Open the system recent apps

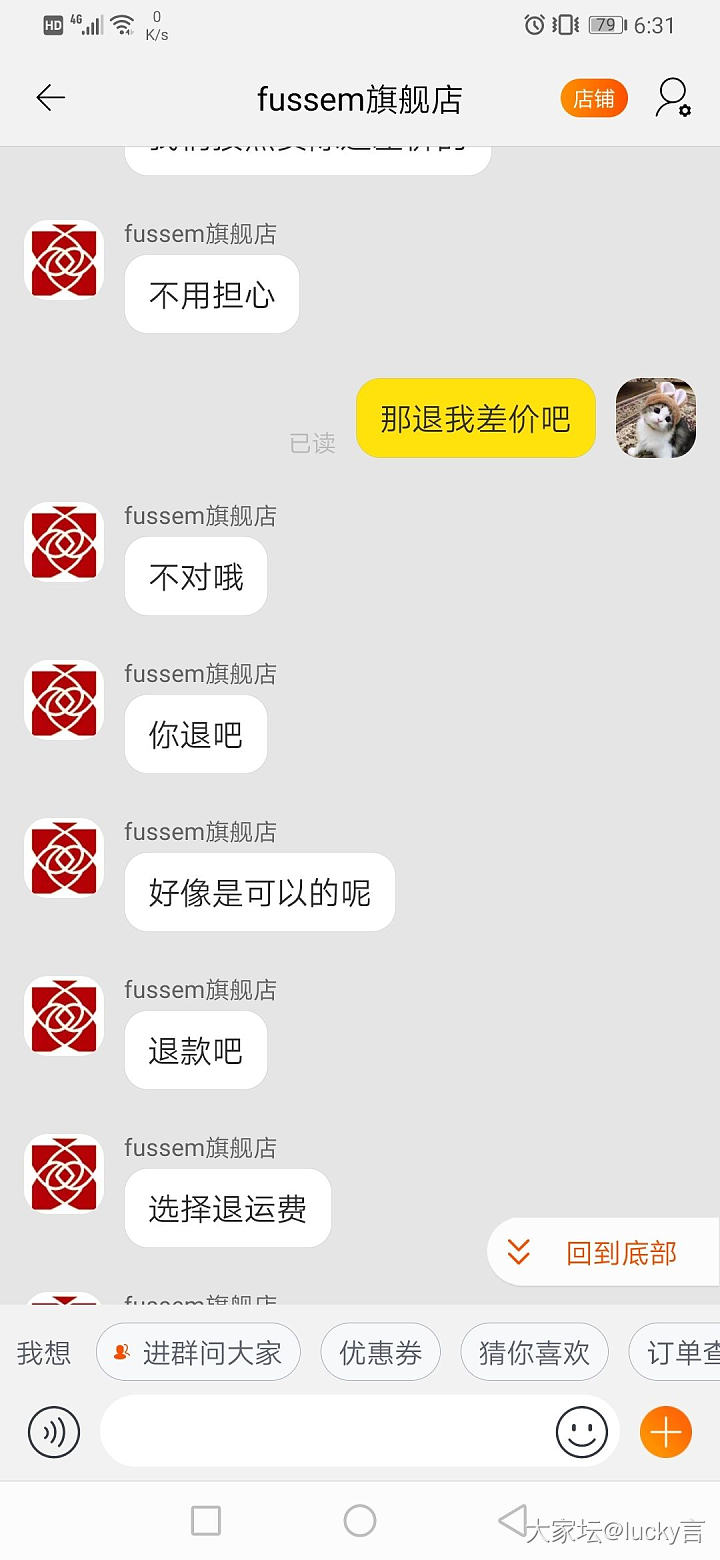point(206,1520)
